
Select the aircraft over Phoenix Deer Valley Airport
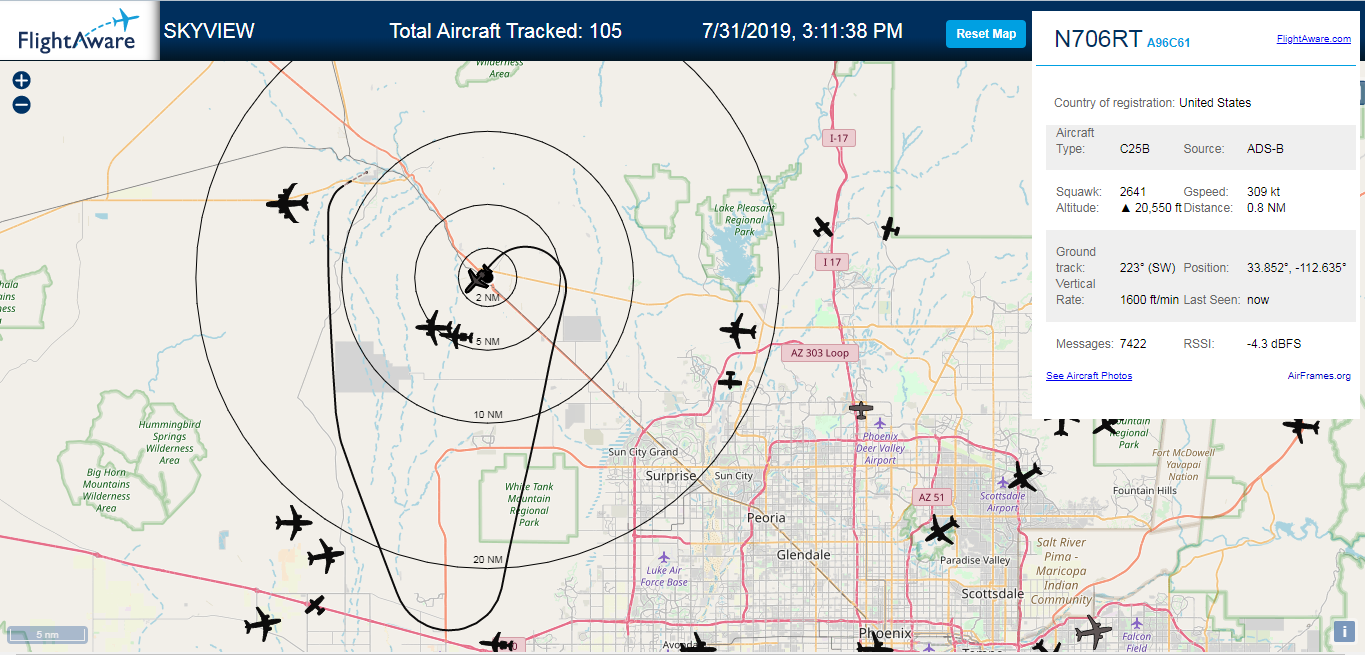[861, 409]
